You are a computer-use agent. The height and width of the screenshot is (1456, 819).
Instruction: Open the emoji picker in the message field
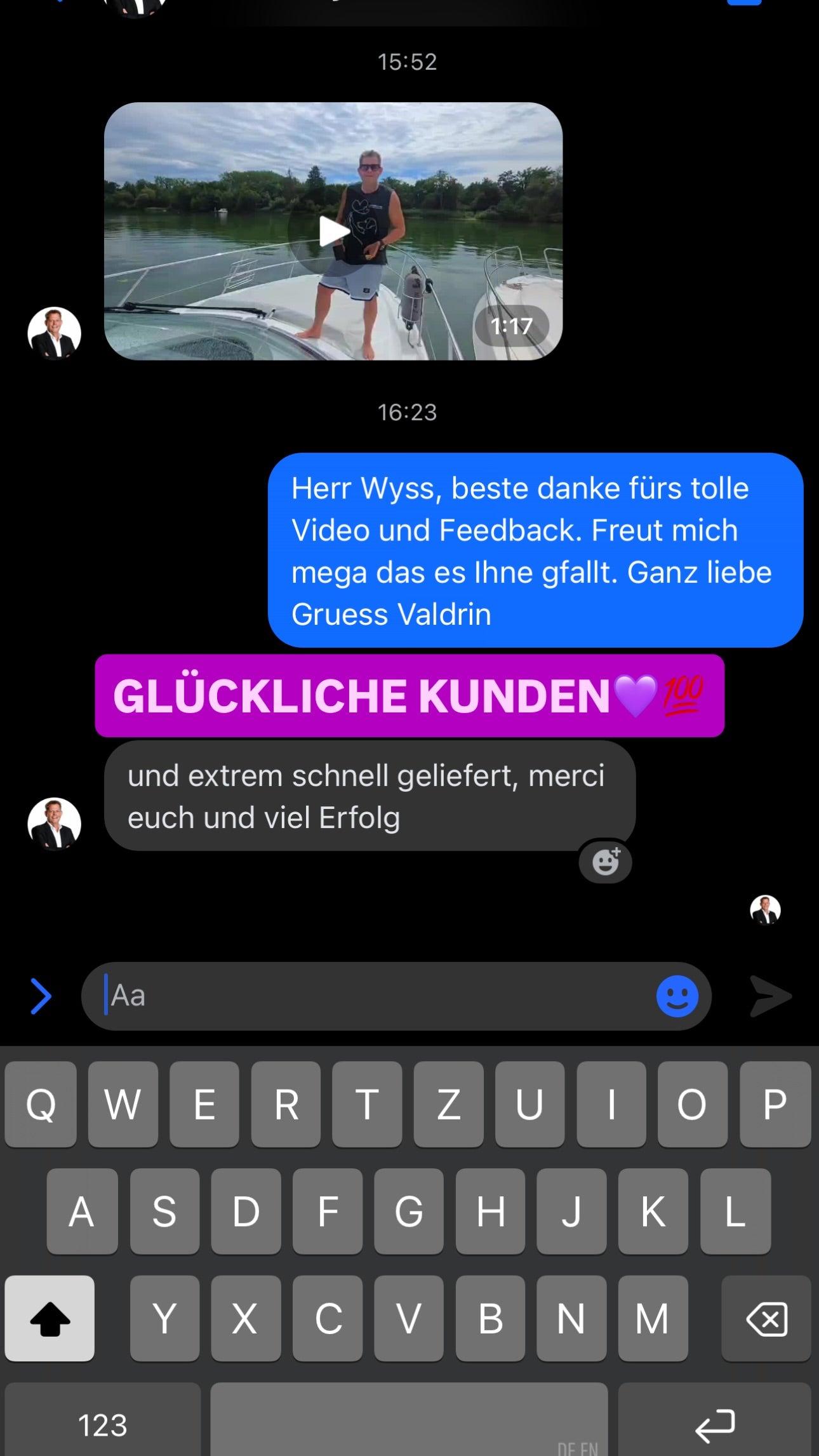677,996
